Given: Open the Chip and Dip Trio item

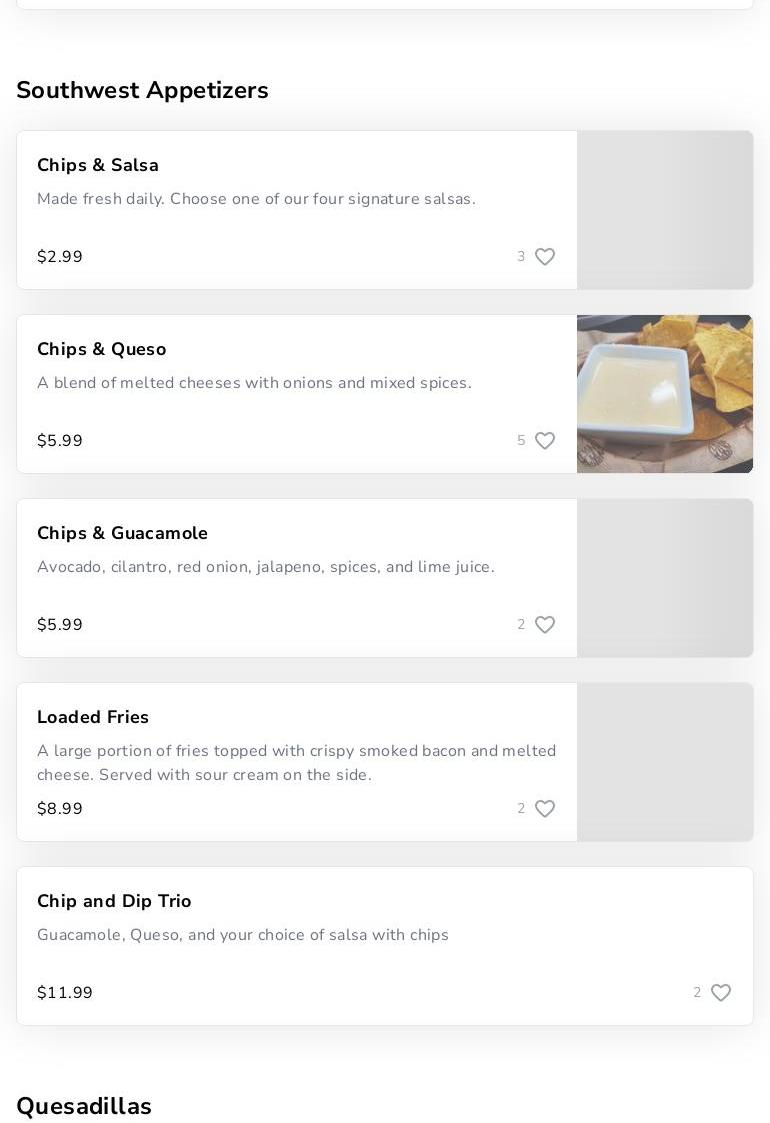Looking at the screenshot, I should tap(114, 901).
